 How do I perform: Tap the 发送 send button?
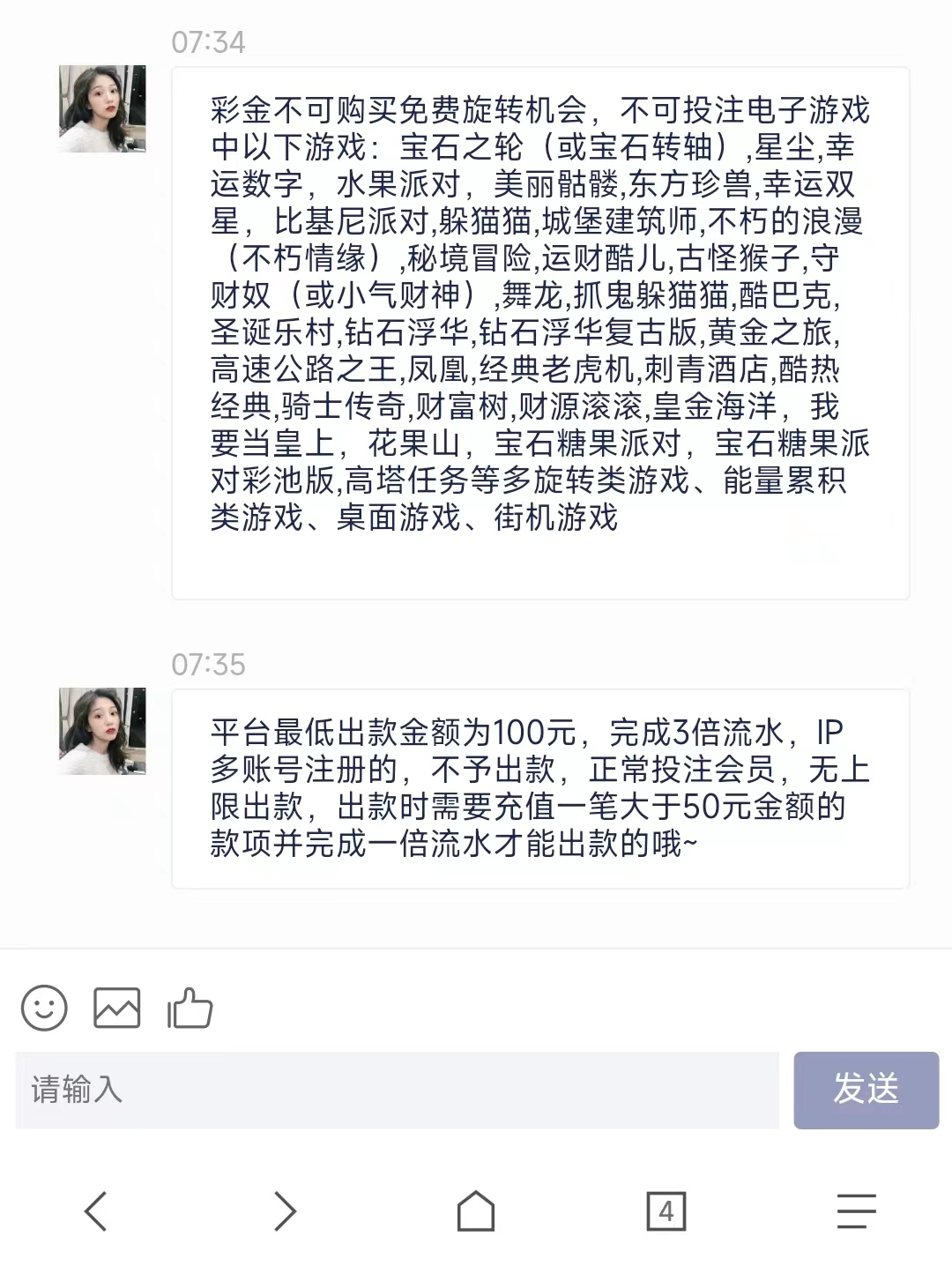[x=866, y=1091]
